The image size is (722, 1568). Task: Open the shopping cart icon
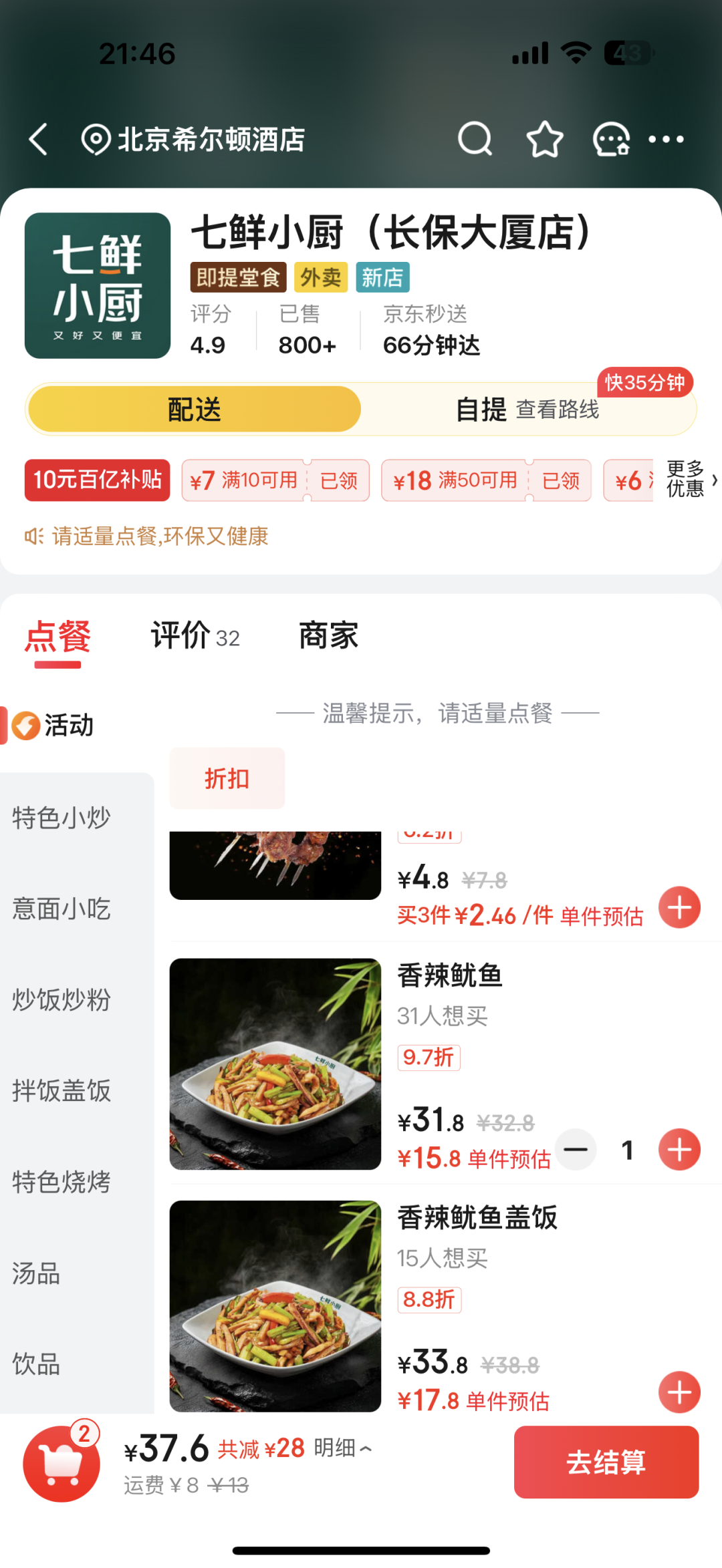click(62, 1464)
